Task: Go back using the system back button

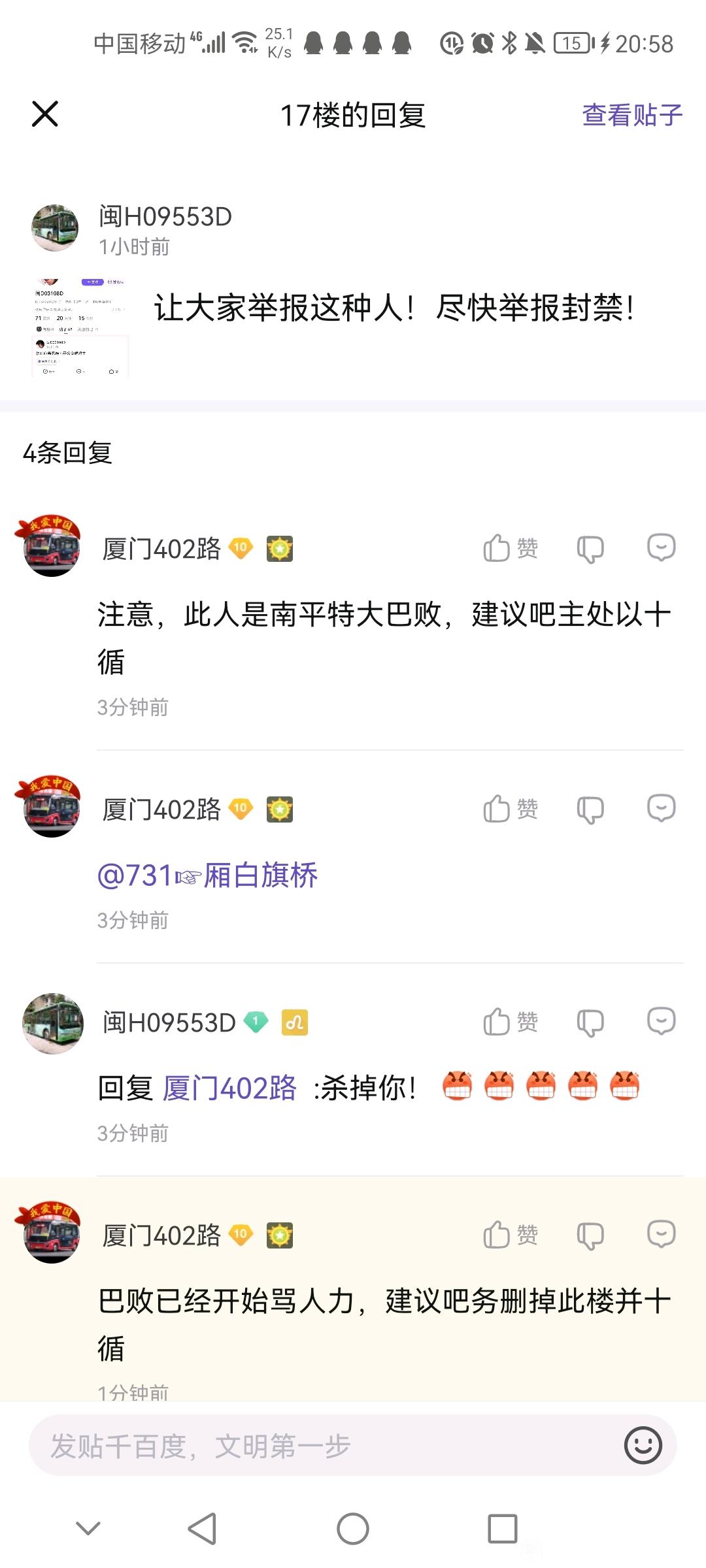Action: pyautogui.click(x=202, y=1529)
